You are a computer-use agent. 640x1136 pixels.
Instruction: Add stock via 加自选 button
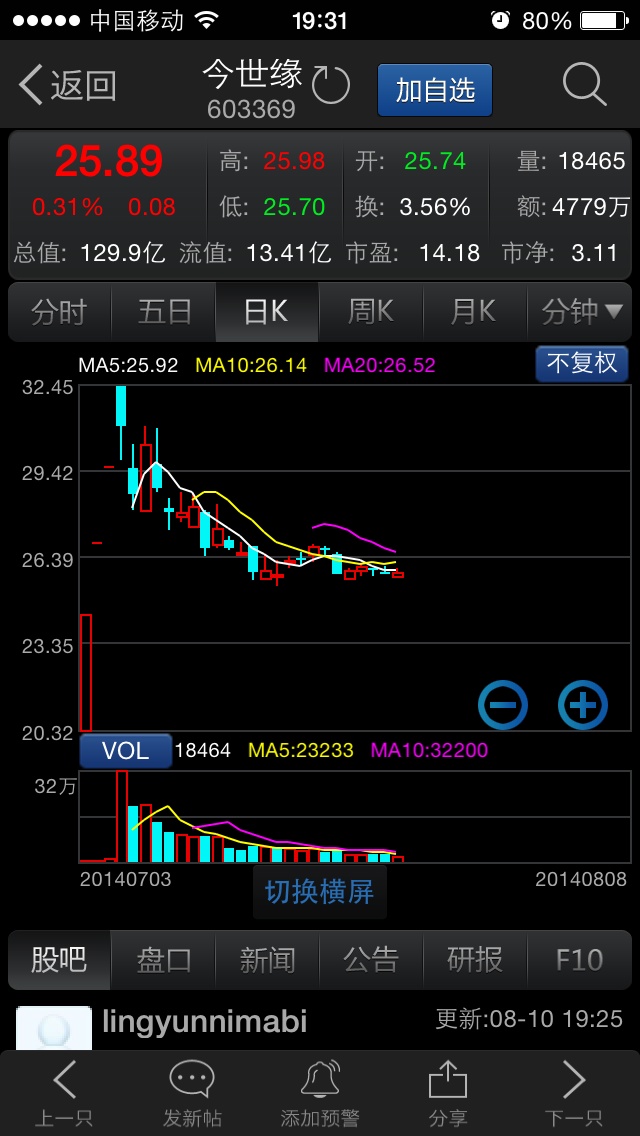(435, 90)
